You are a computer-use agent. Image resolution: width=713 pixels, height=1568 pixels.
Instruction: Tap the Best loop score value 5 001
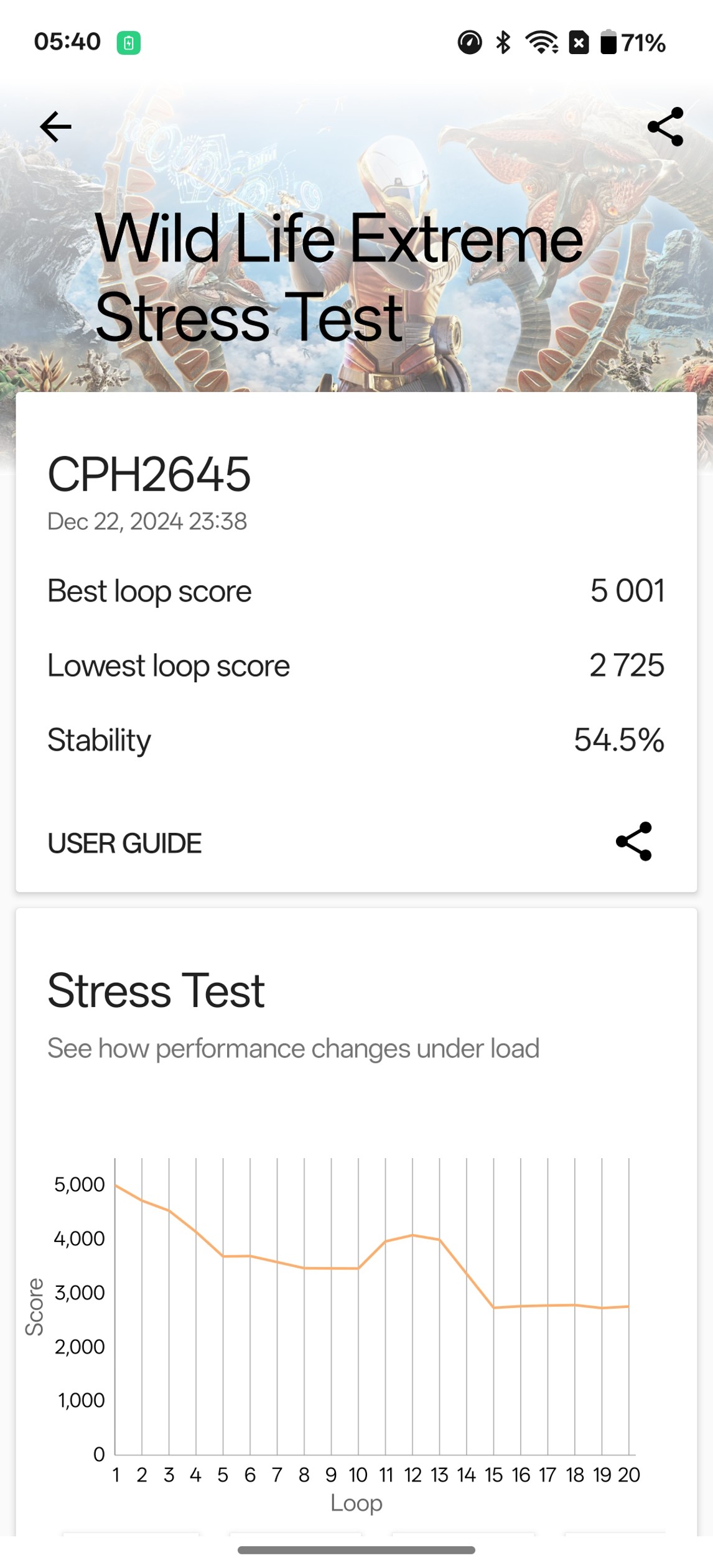coord(627,591)
